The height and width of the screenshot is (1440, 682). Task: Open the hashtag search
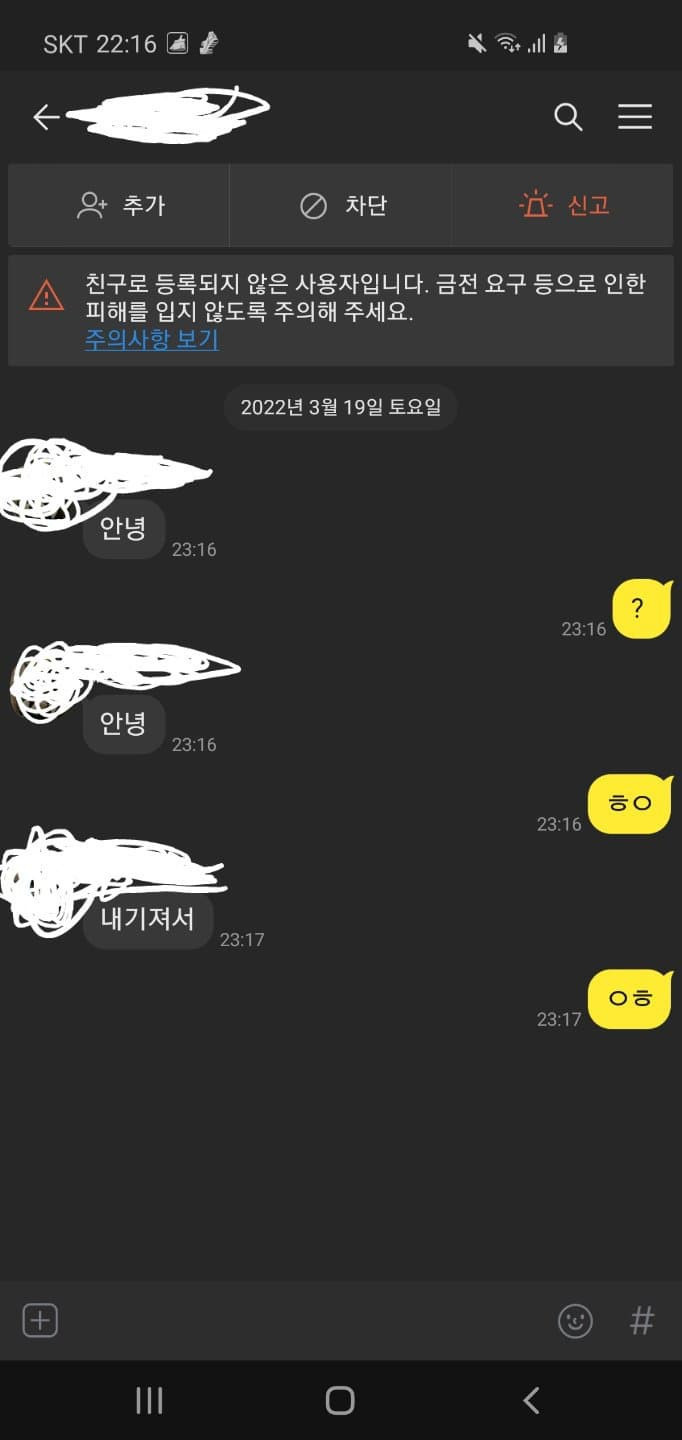642,1321
